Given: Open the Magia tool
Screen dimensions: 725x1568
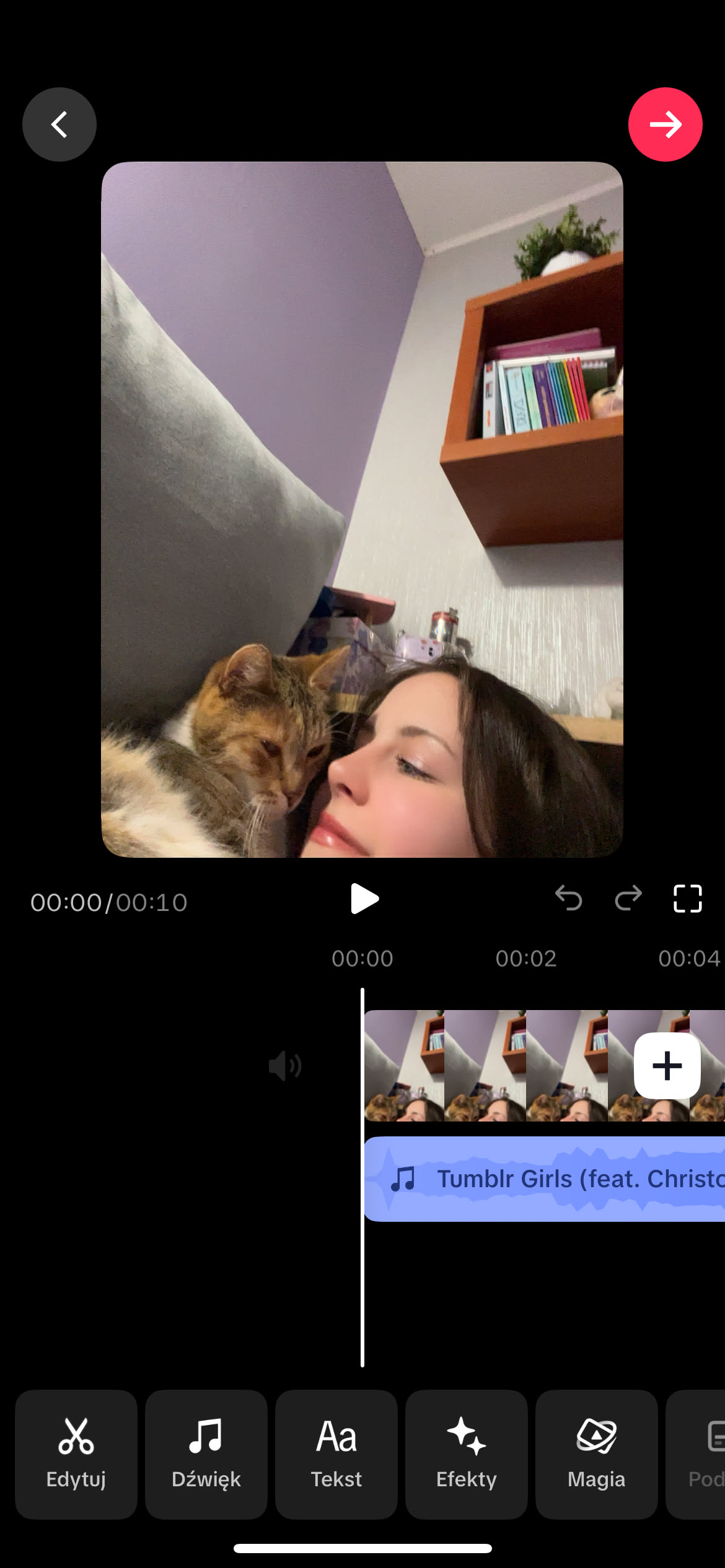Looking at the screenshot, I should (x=596, y=1454).
